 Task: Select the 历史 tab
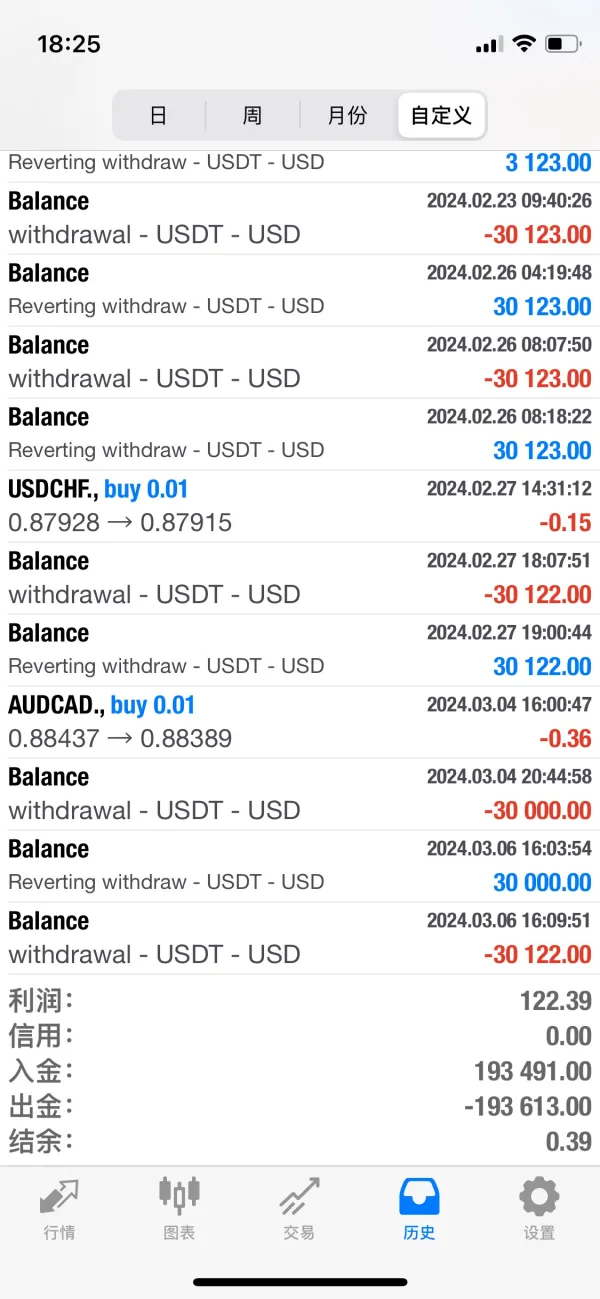(419, 1208)
